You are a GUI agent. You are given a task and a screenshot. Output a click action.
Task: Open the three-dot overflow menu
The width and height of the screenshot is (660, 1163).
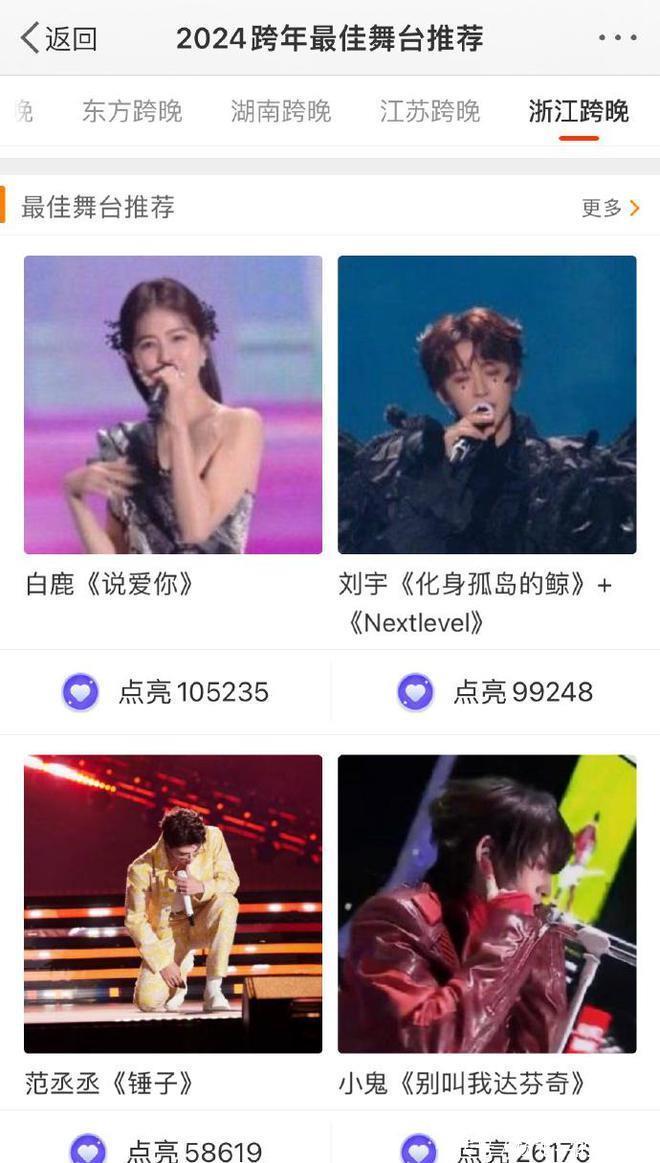coord(617,38)
